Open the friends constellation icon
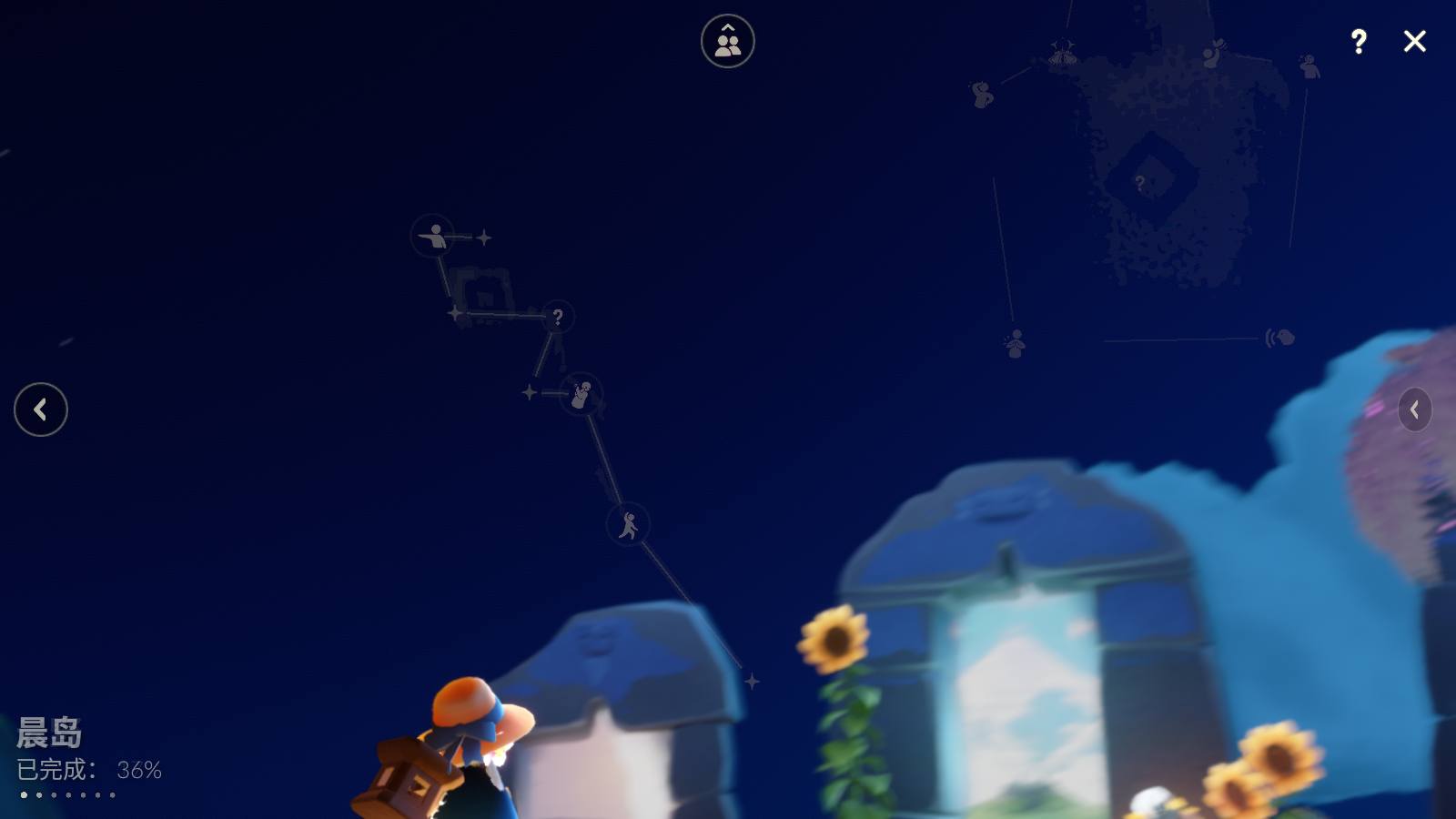Viewport: 1456px width, 819px height. [x=727, y=41]
